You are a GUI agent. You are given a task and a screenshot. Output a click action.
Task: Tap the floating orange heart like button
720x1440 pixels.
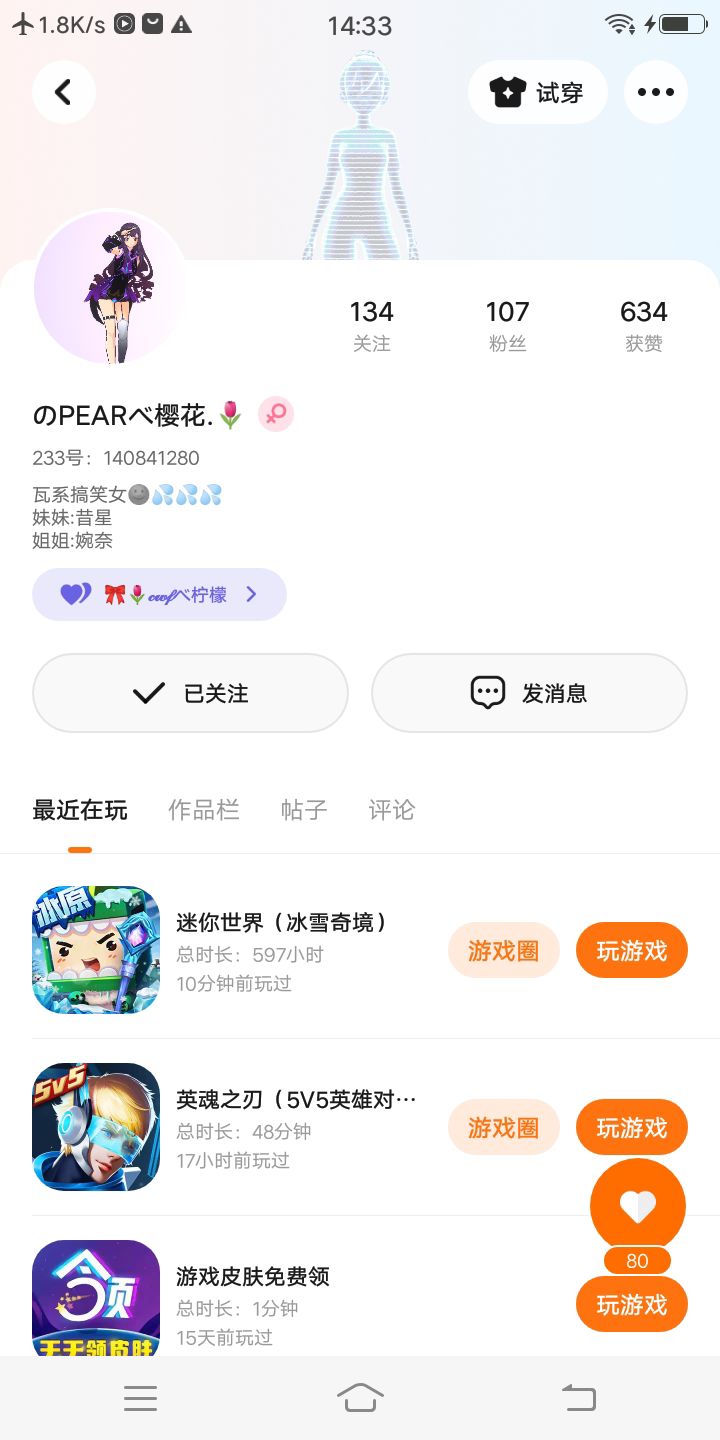pos(637,1206)
